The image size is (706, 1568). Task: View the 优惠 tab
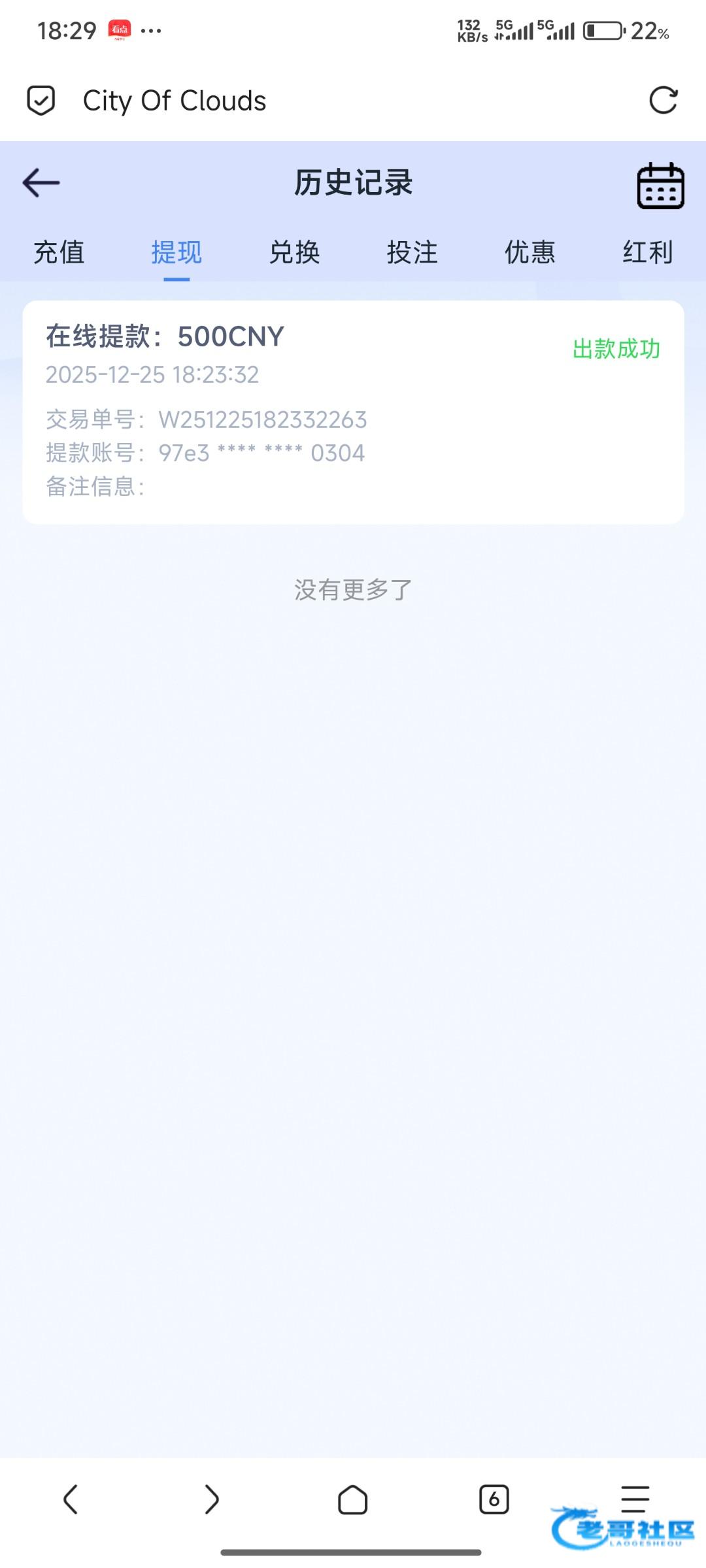tap(529, 252)
